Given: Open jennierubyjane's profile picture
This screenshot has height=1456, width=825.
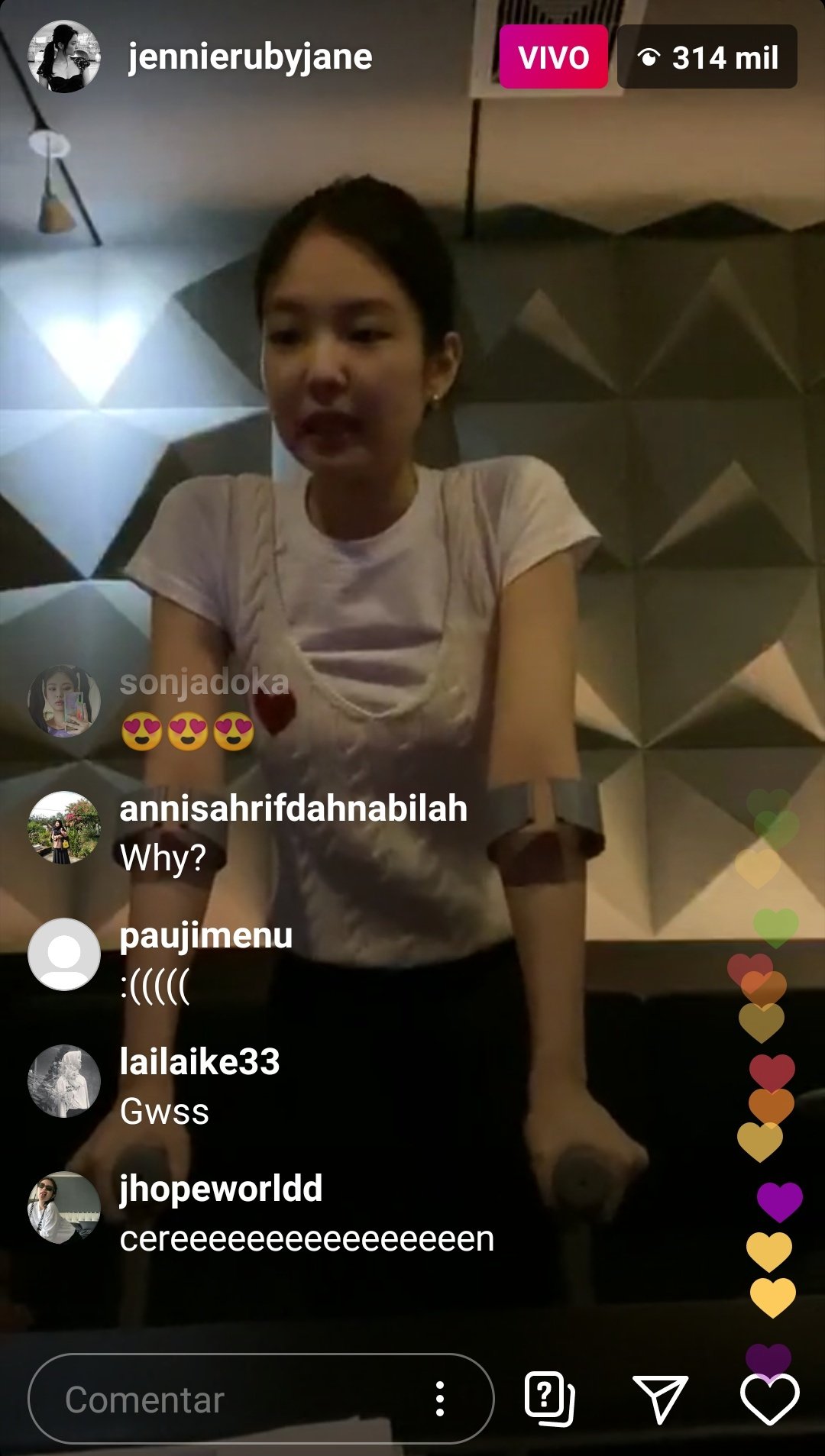Looking at the screenshot, I should (x=64, y=56).
